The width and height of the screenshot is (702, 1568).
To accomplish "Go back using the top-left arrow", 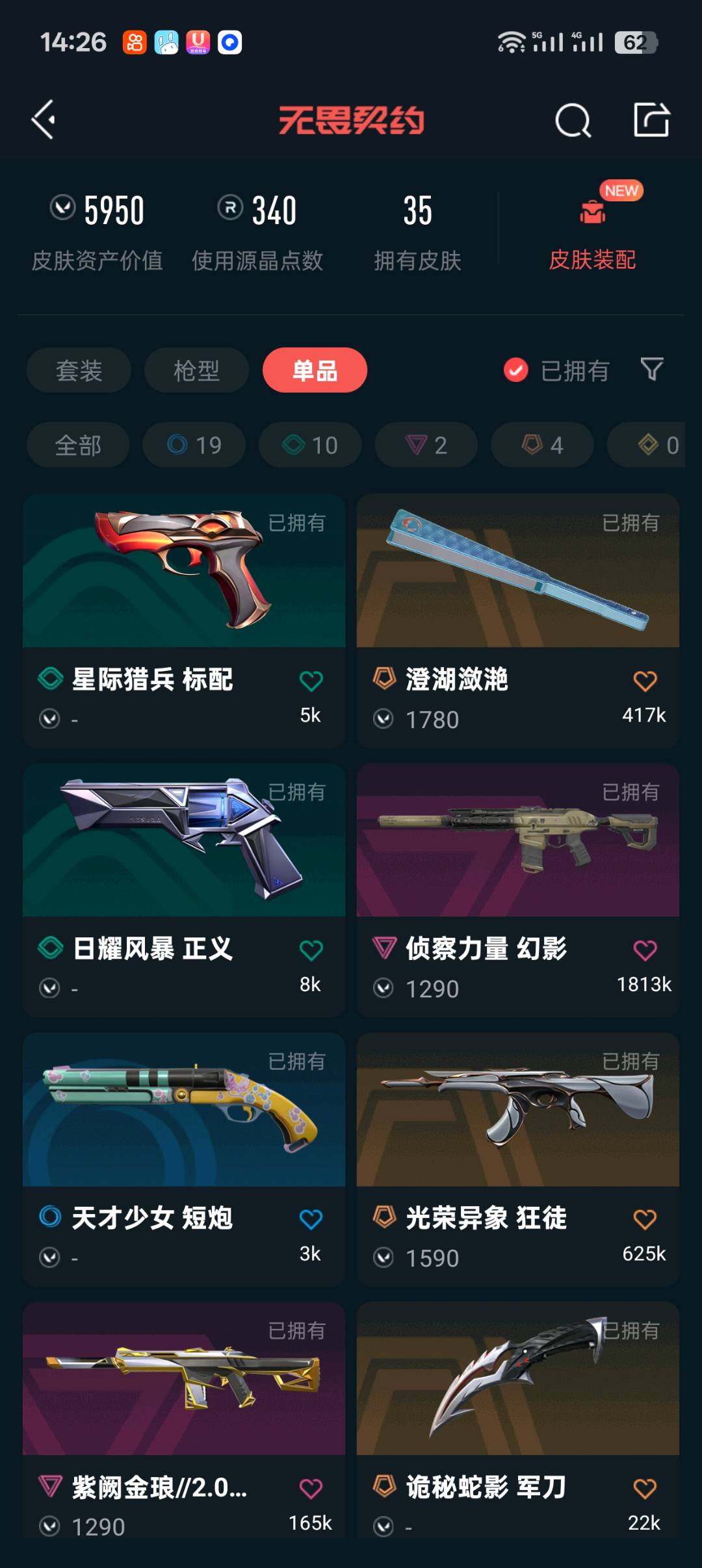I will [44, 120].
